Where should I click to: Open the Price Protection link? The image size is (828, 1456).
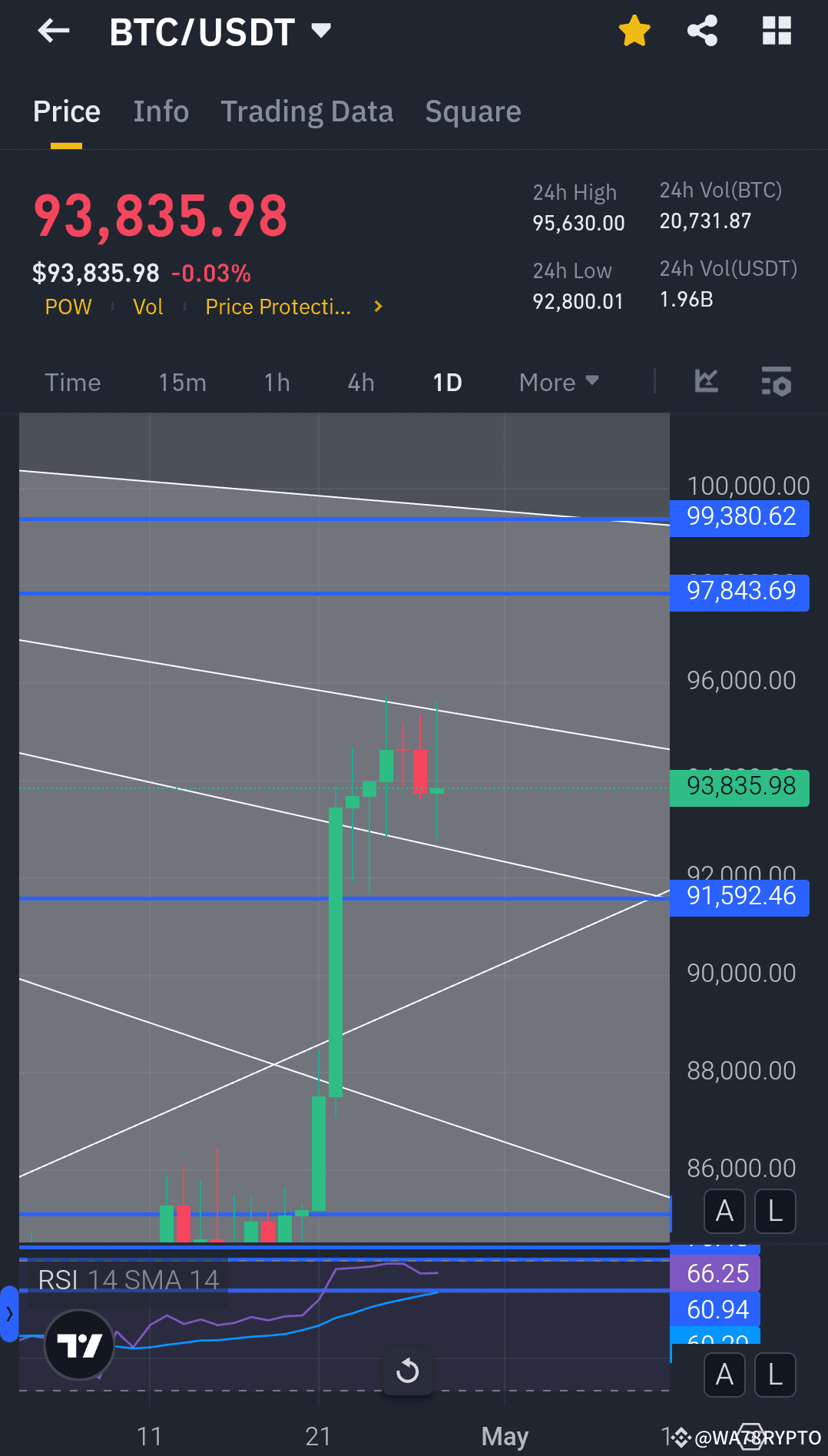278,307
